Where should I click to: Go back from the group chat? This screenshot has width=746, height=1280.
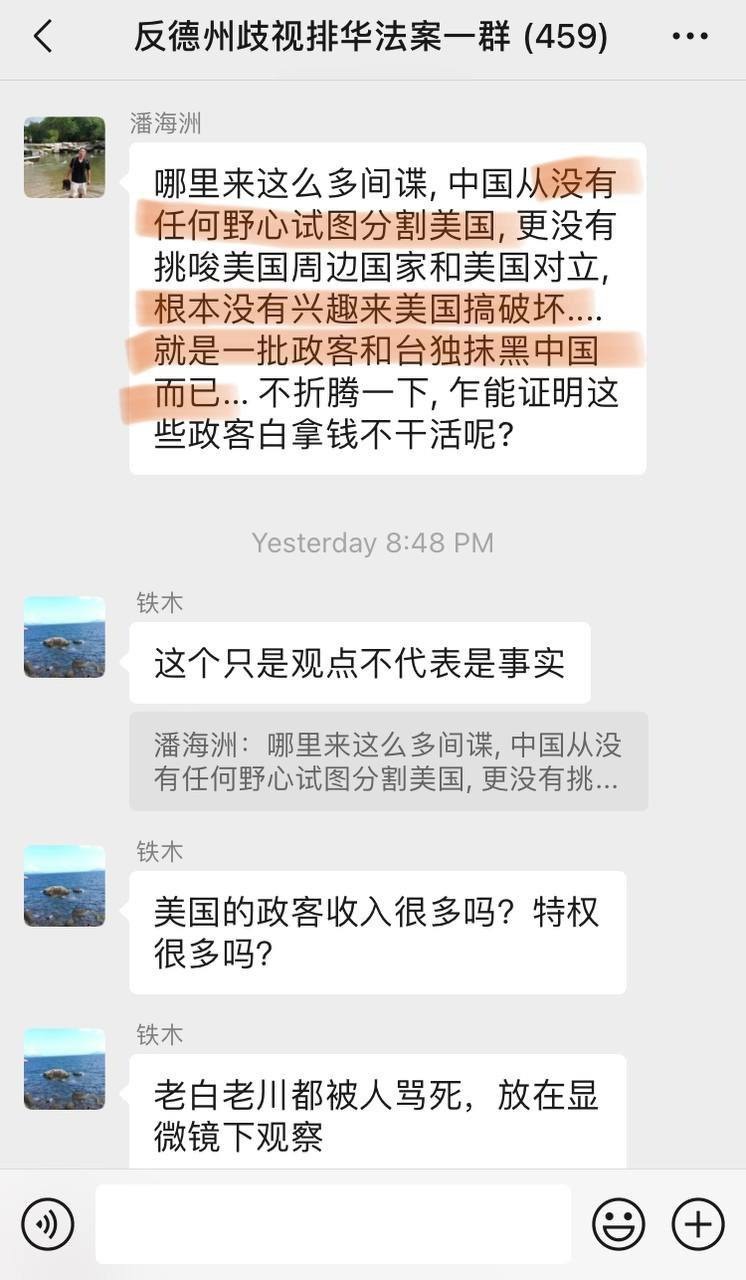[42, 38]
